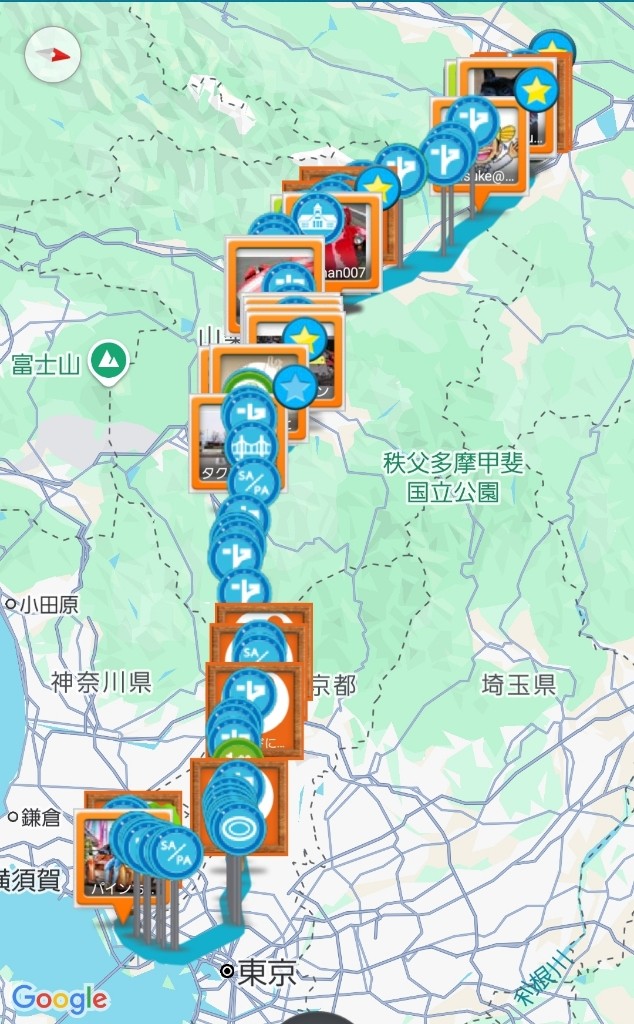Select the concentric circle marker
Screen dimensions: 634x1024
click(x=239, y=829)
